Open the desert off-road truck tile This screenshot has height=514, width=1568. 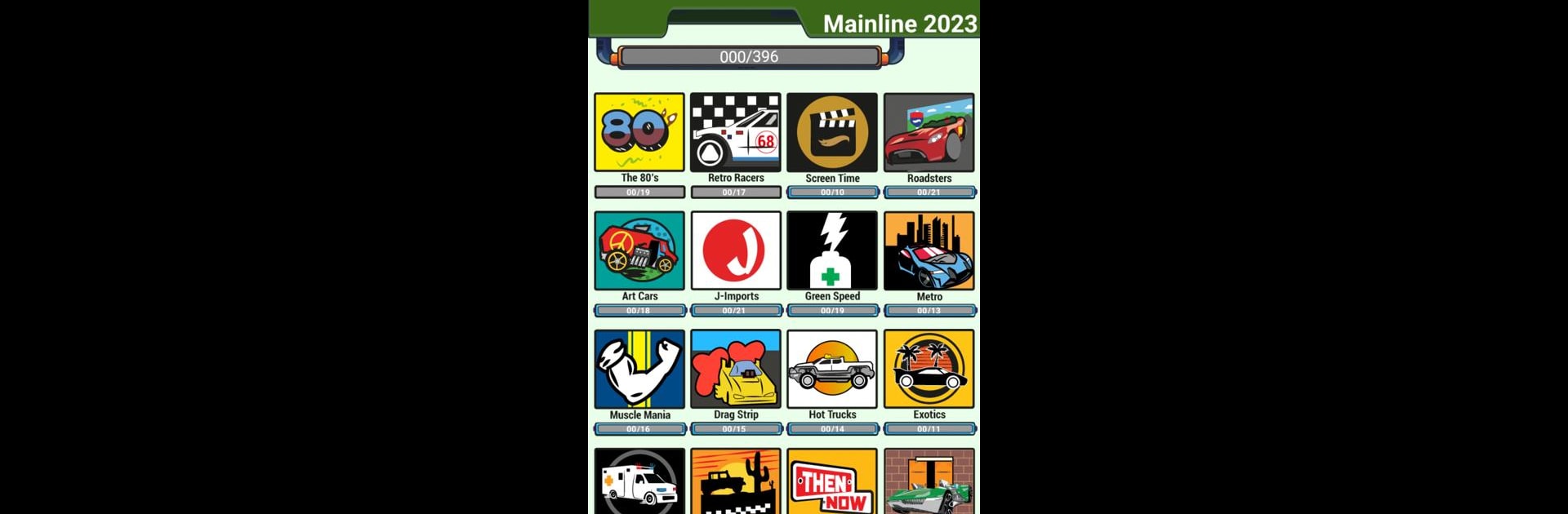[x=736, y=481]
